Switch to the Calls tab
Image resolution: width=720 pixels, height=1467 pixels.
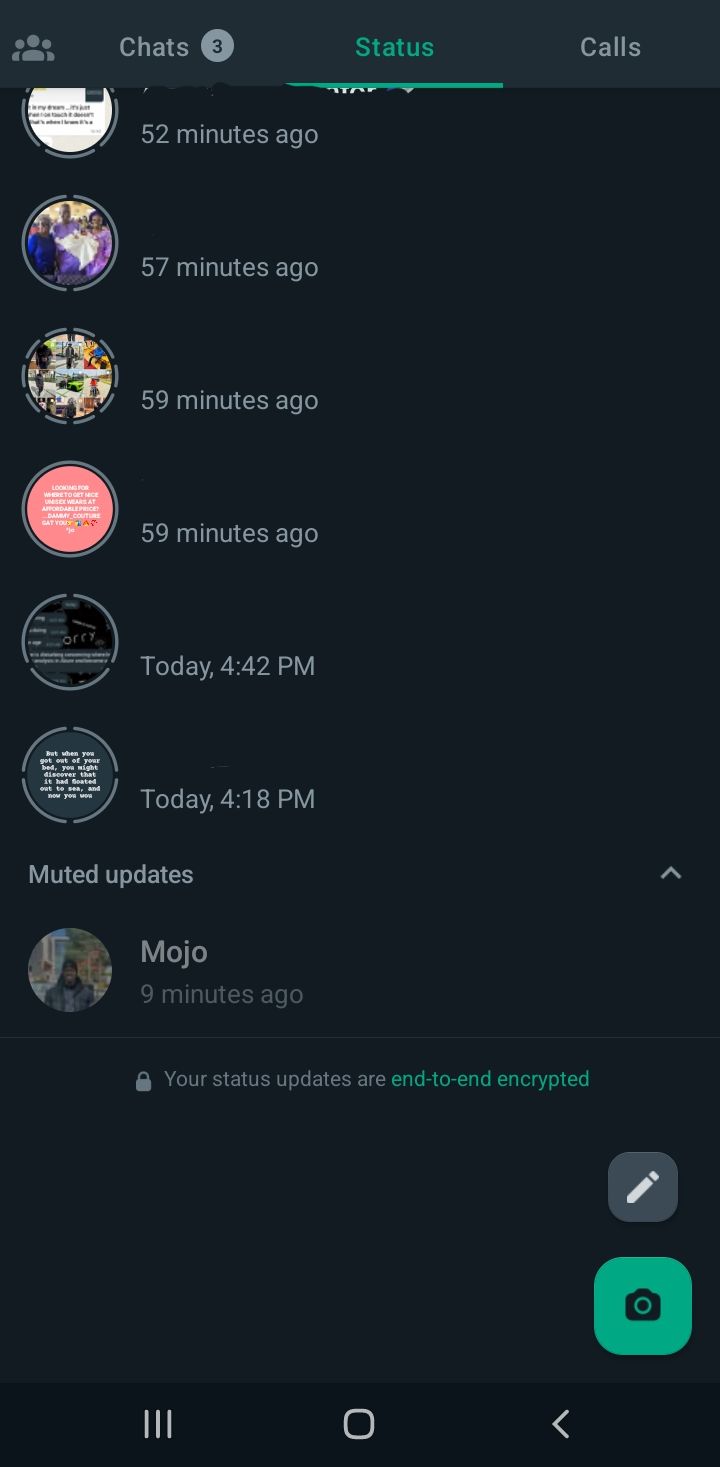[610, 47]
